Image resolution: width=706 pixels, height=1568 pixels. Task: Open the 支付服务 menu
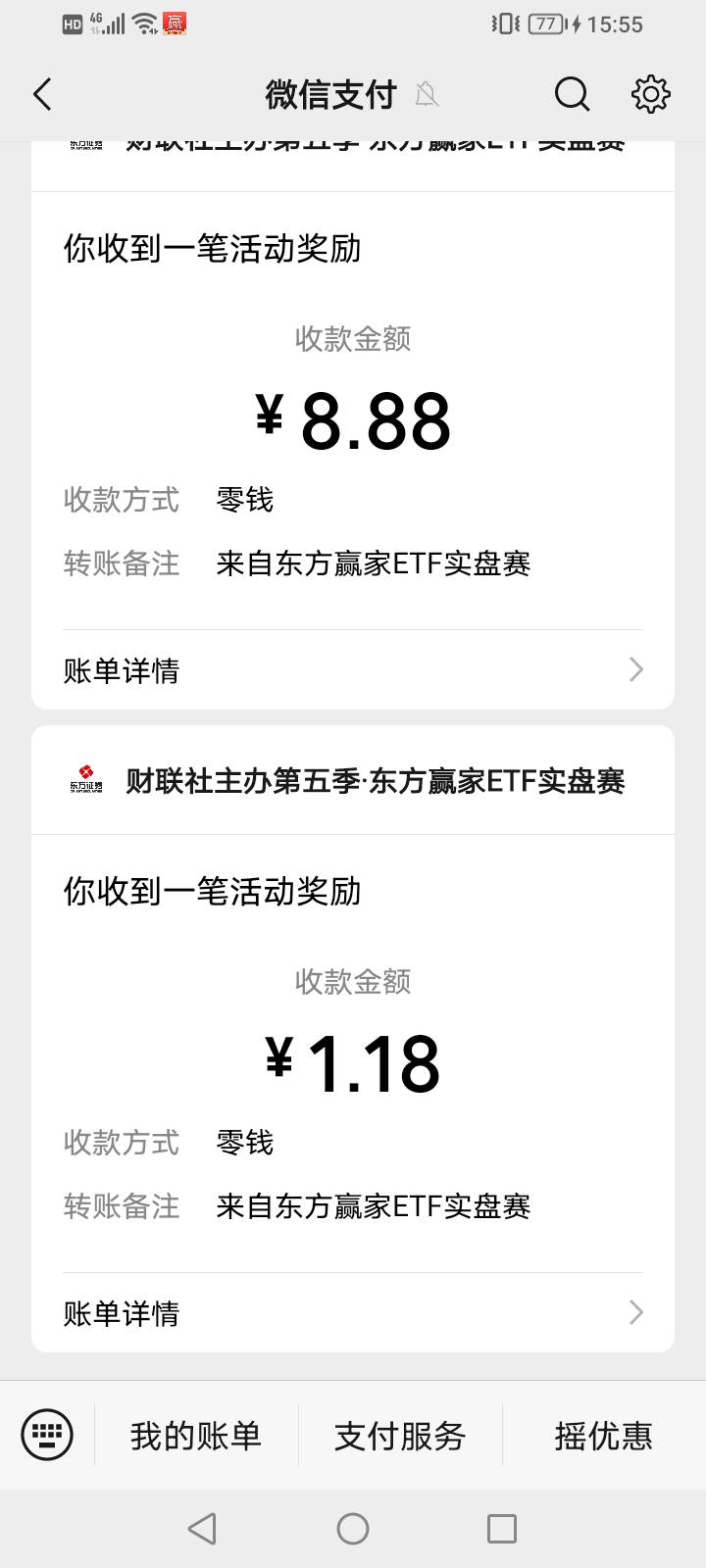400,1436
